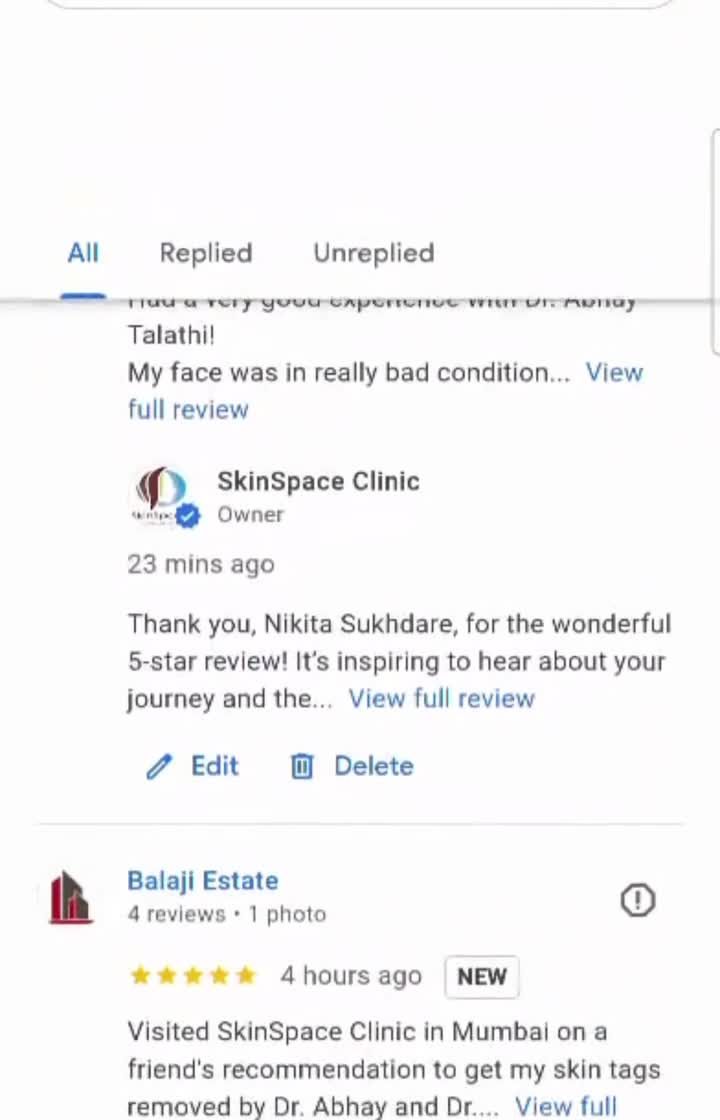Viewport: 720px width, 1120px height.
Task: Report Balaji Estate's review
Action: pyautogui.click(x=637, y=900)
